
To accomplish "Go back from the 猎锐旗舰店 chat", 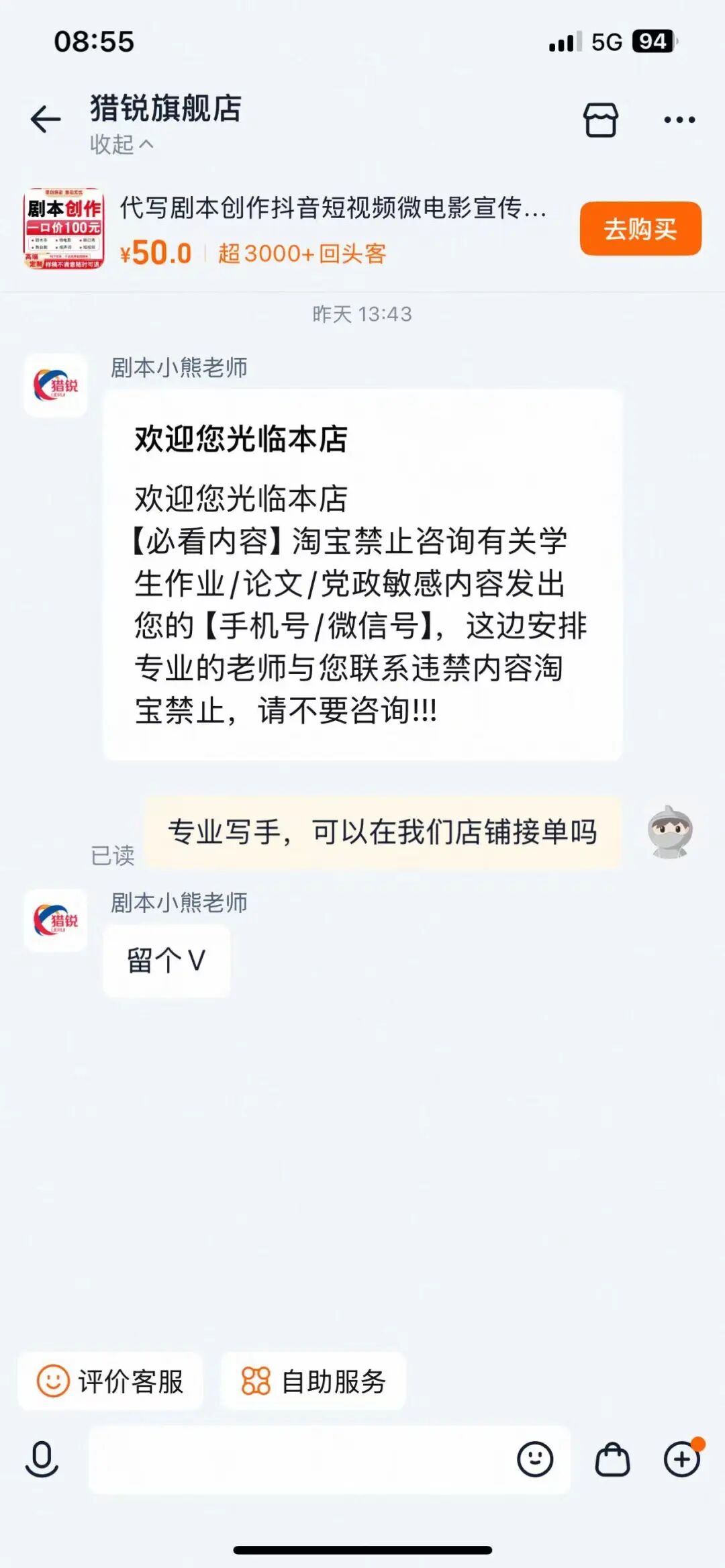I will pos(46,120).
